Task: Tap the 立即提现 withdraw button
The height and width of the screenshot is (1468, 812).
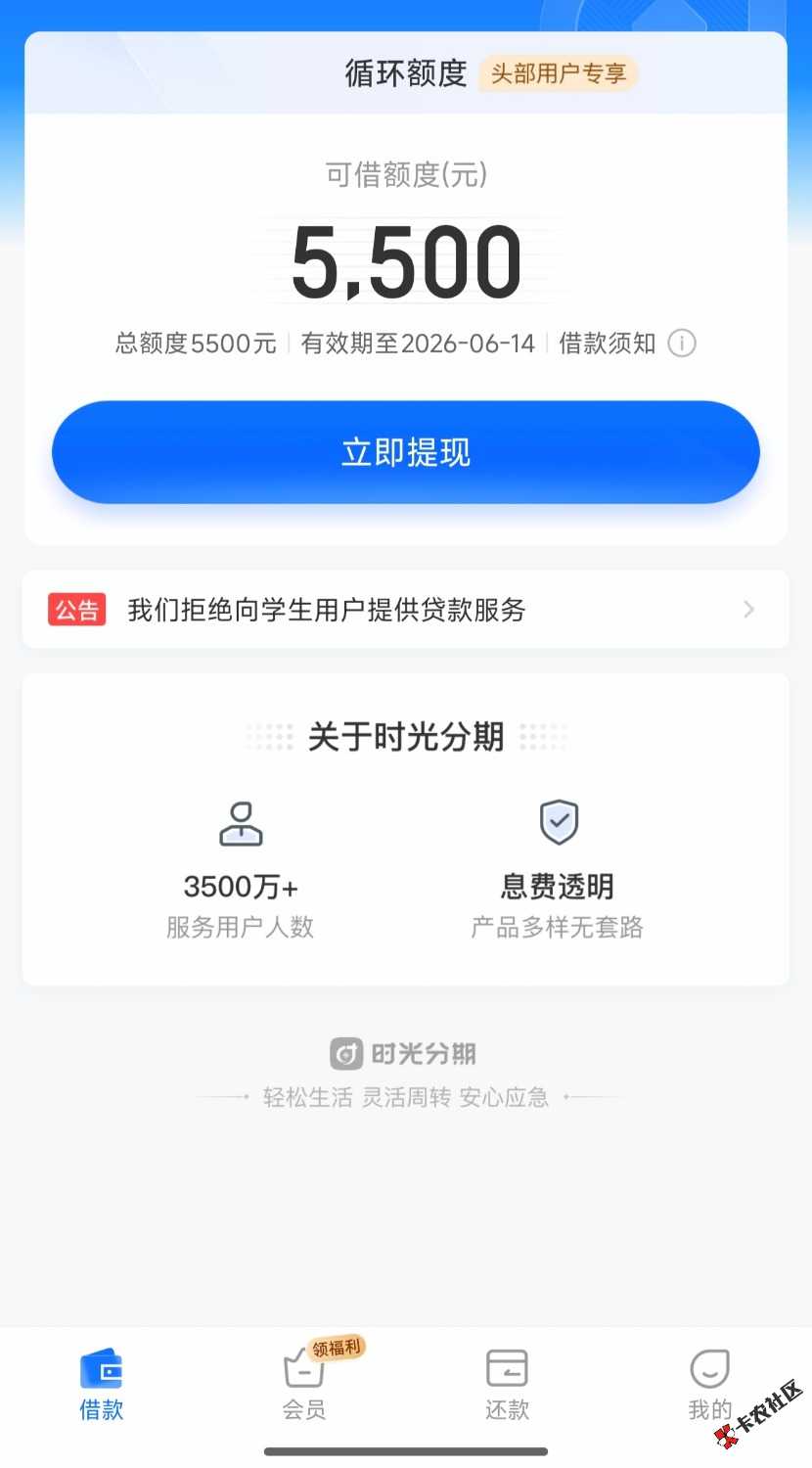Action: click(405, 452)
